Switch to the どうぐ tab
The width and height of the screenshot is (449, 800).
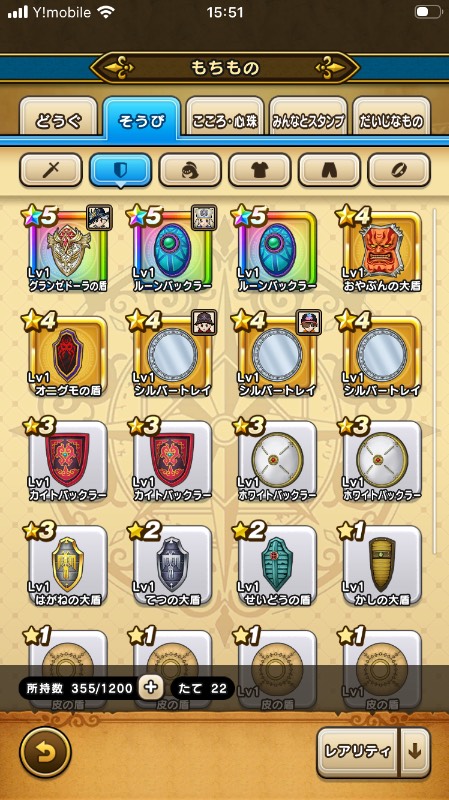coord(59,118)
